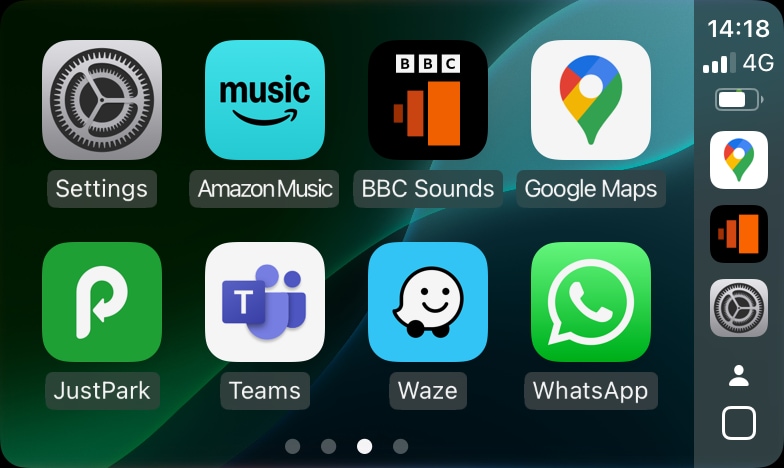Open Microsoft Teams
Image resolution: width=784 pixels, height=468 pixels.
coord(265,302)
